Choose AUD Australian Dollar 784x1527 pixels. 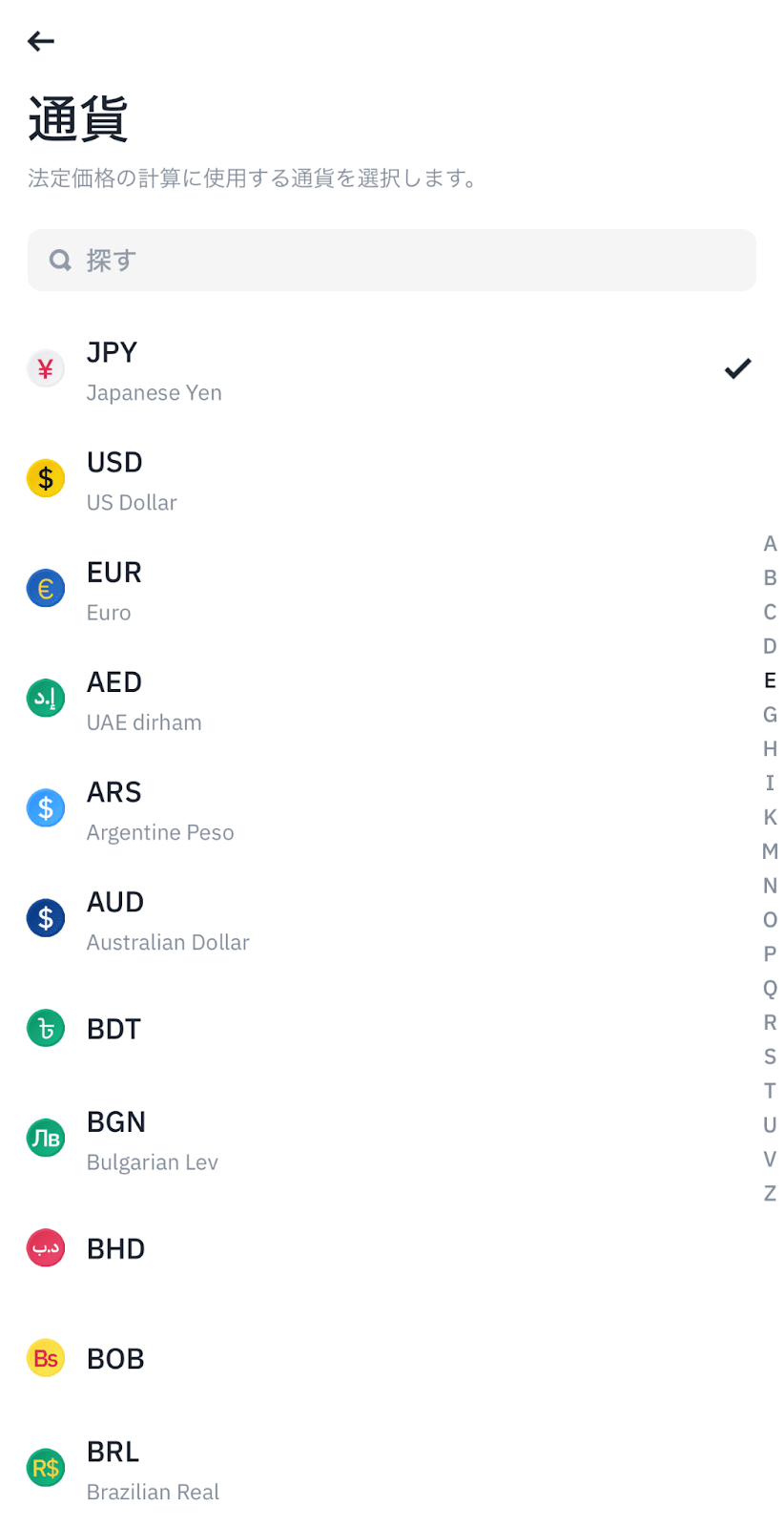[392, 918]
